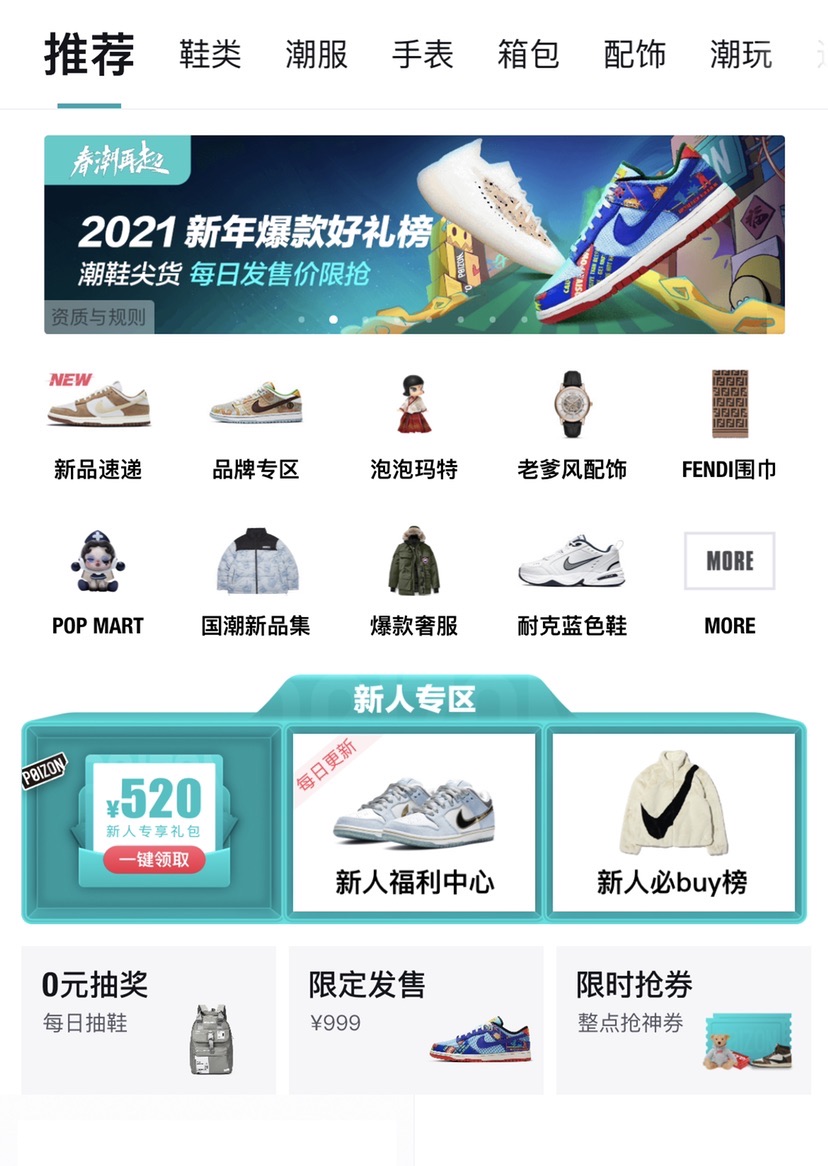Go to the 箱包 tab
This screenshot has height=1166, width=828.
[x=528, y=54]
